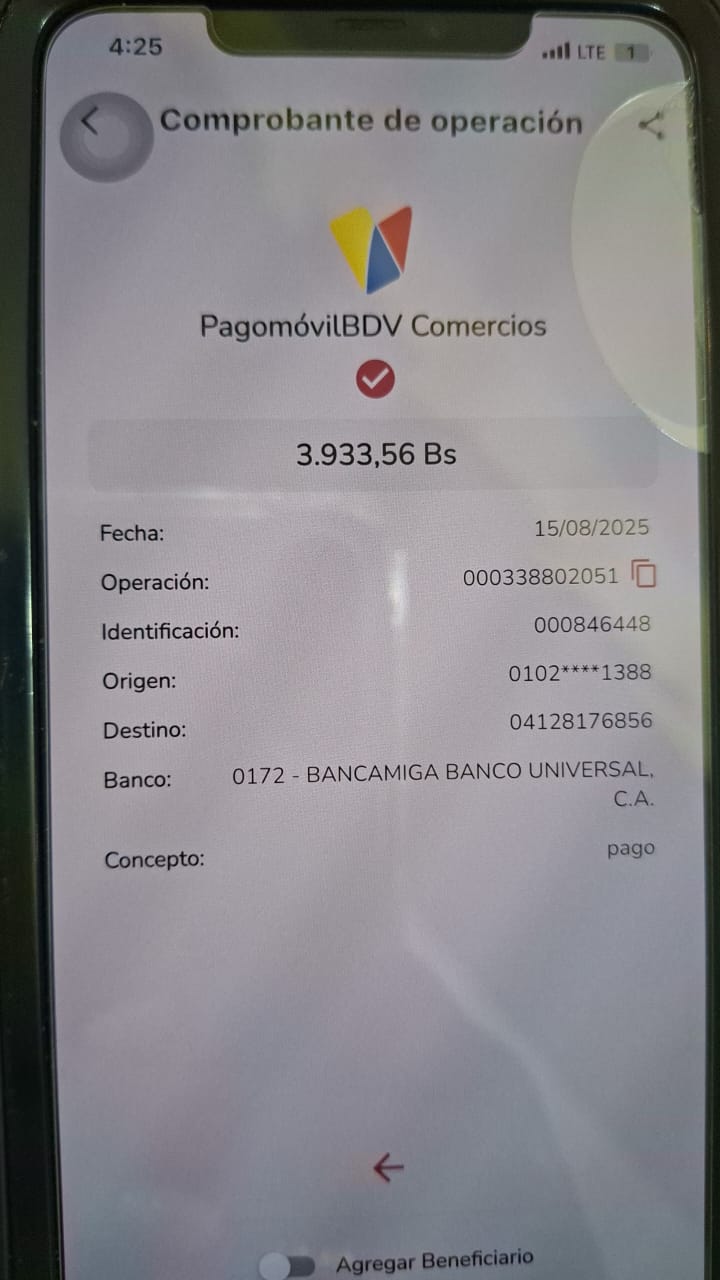Image resolution: width=720 pixels, height=1280 pixels.
Task: Enable the Agregar Beneficiario switch
Action: (288, 1265)
